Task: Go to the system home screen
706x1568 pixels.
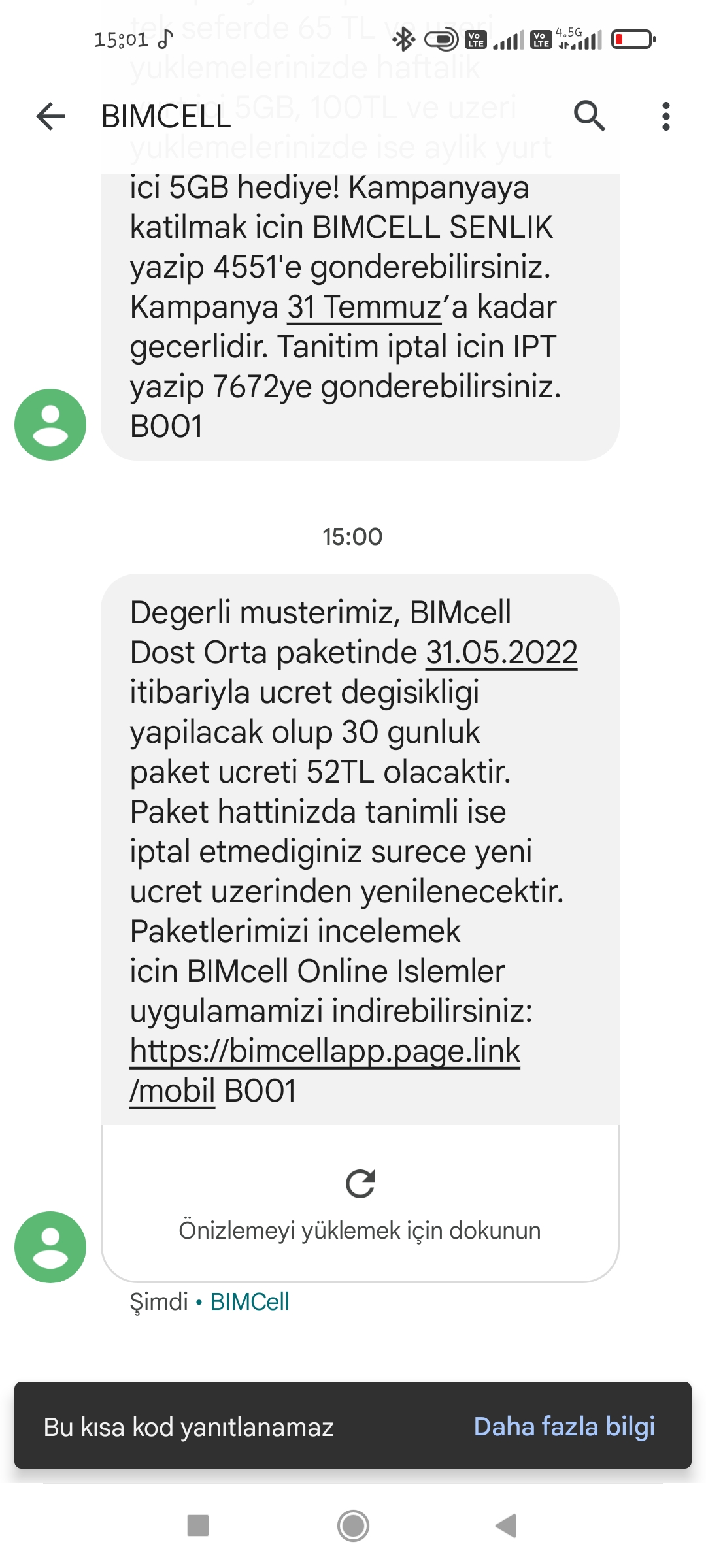Action: tap(353, 1526)
